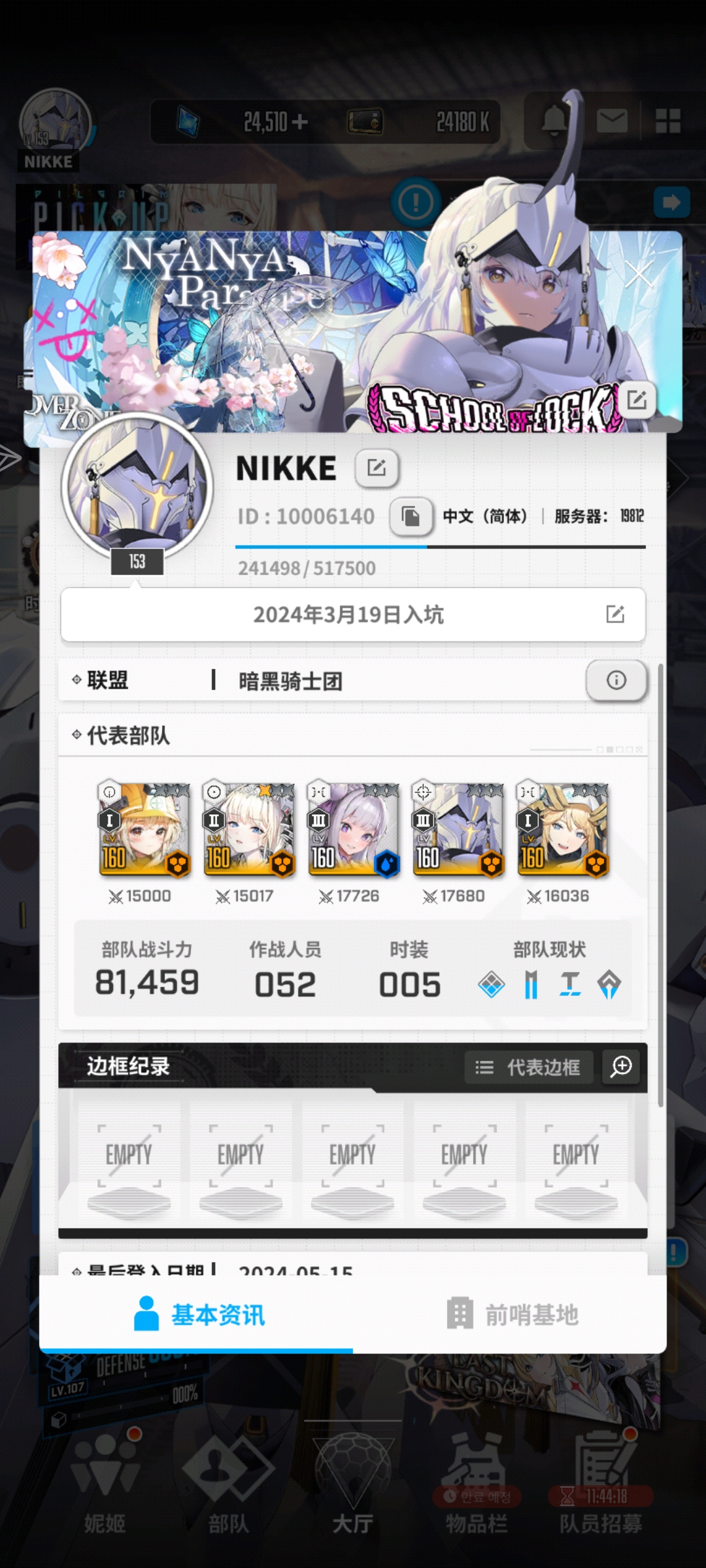Edit the profile banner background

(637, 399)
